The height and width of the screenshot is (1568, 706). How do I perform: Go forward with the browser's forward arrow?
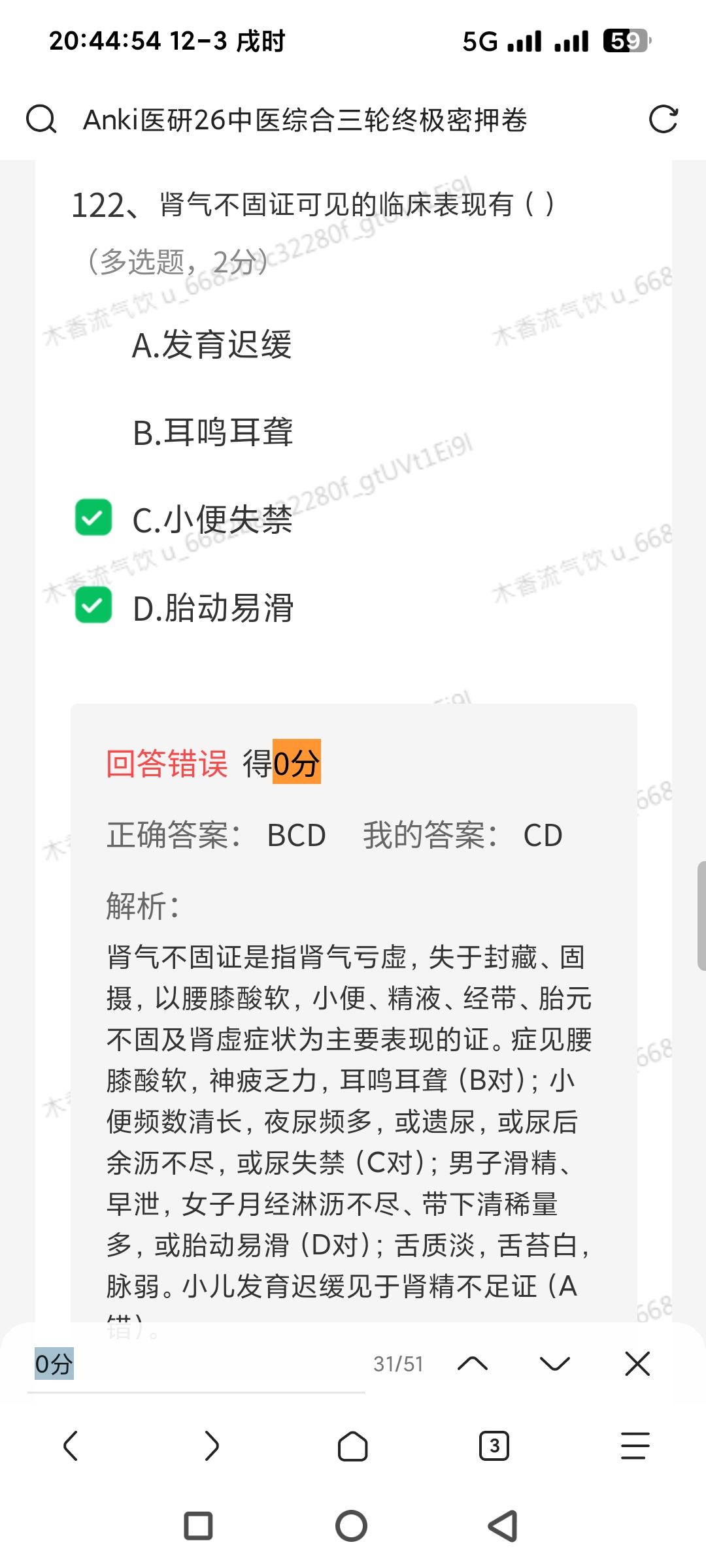(x=212, y=1446)
